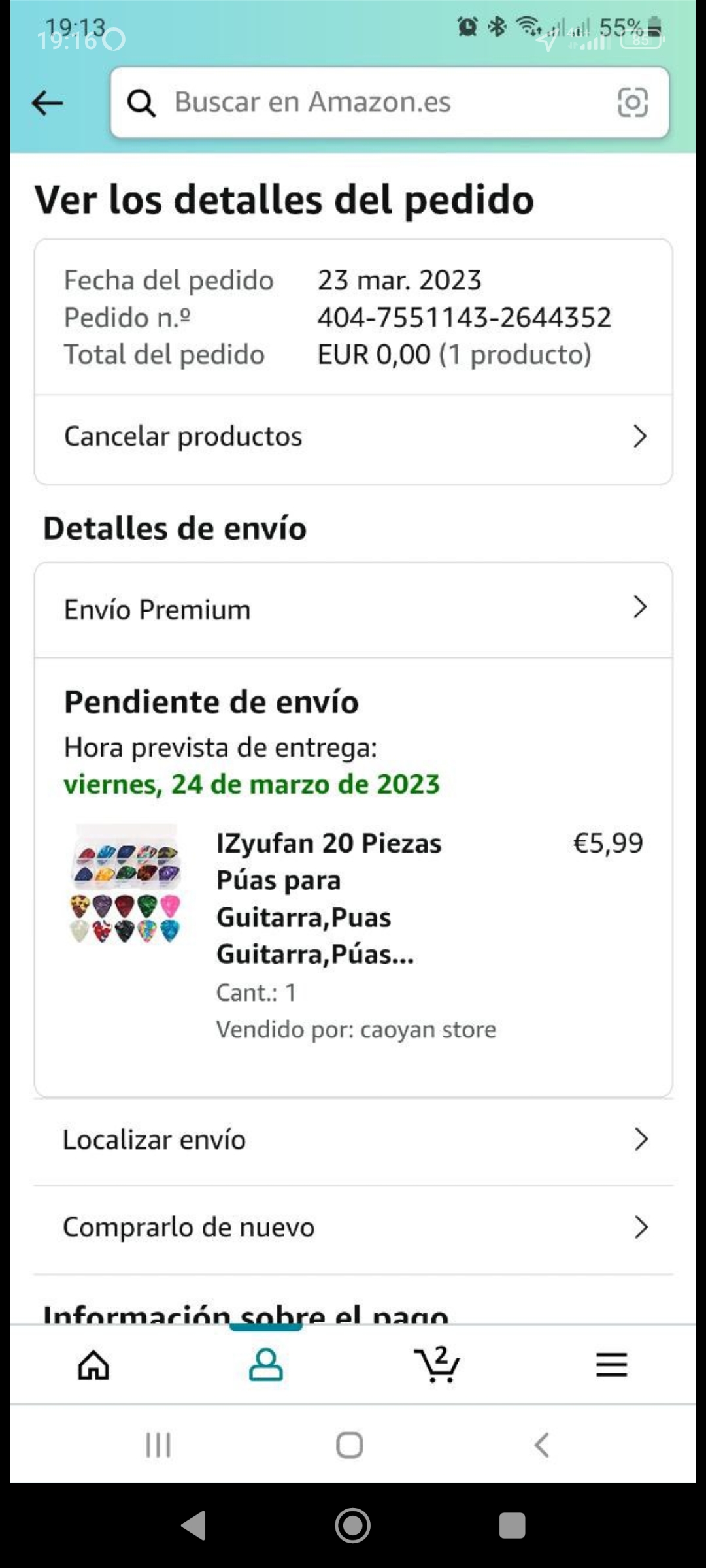Tap the system home button
Image resolution: width=706 pixels, height=1568 pixels.
[x=350, y=1445]
